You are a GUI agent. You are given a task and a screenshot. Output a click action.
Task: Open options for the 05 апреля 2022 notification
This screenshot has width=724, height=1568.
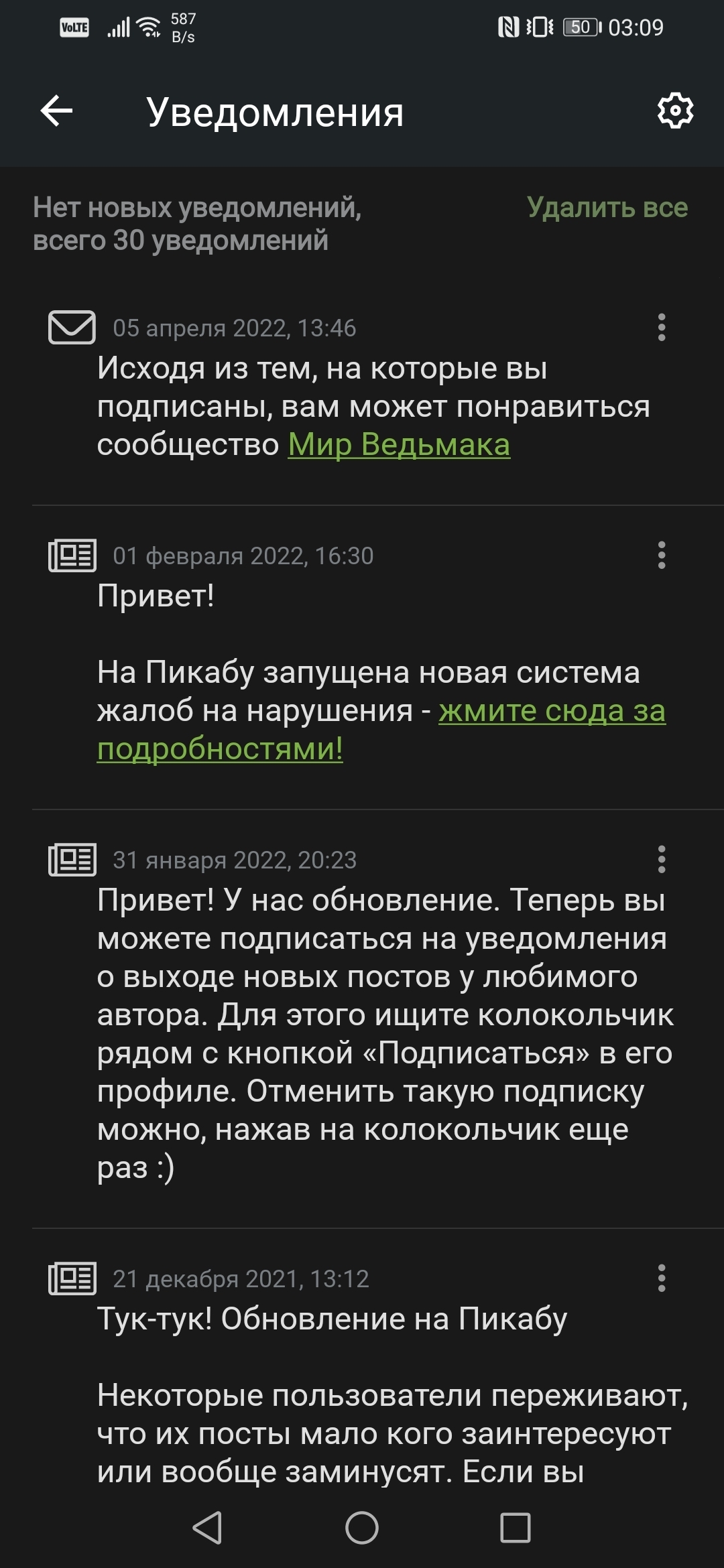pyautogui.click(x=662, y=328)
